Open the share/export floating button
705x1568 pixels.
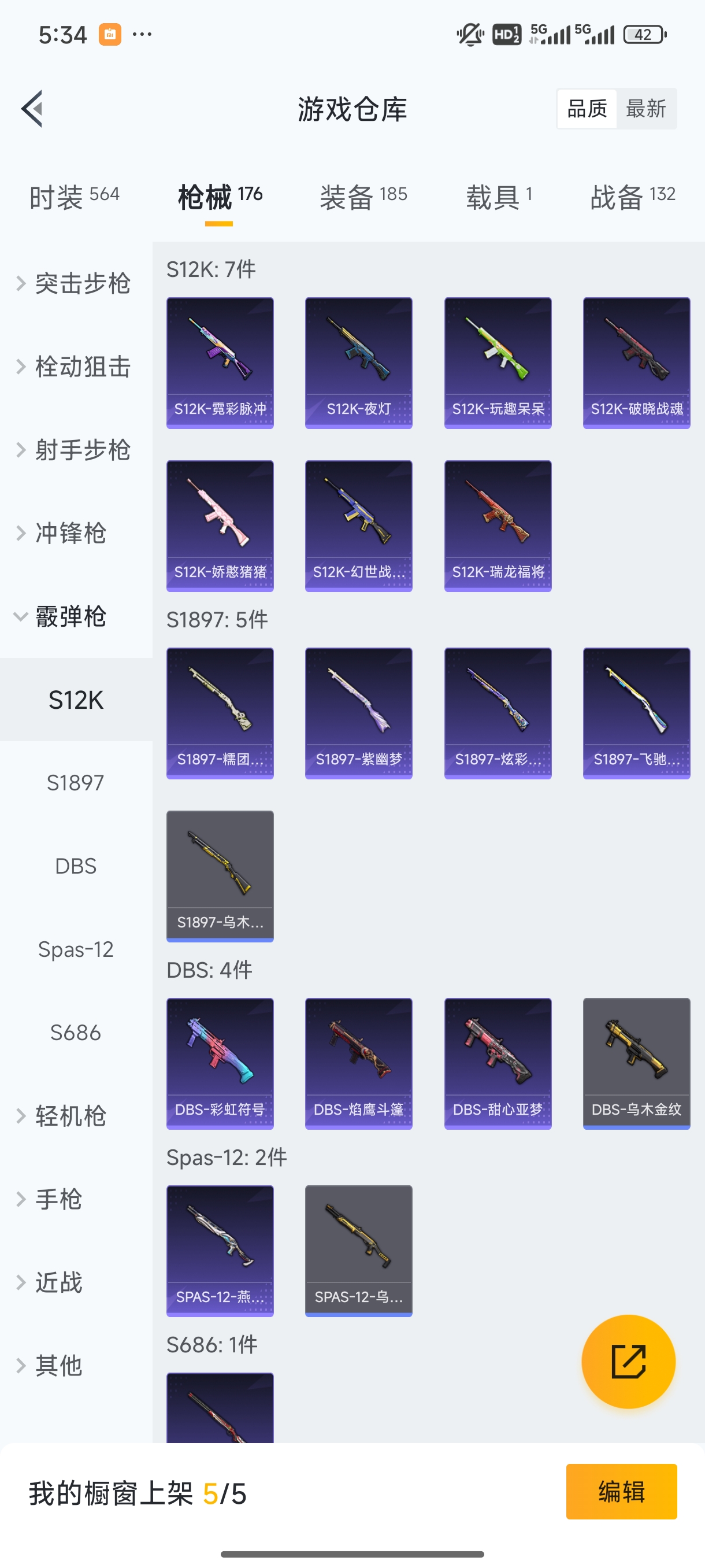[x=628, y=1362]
